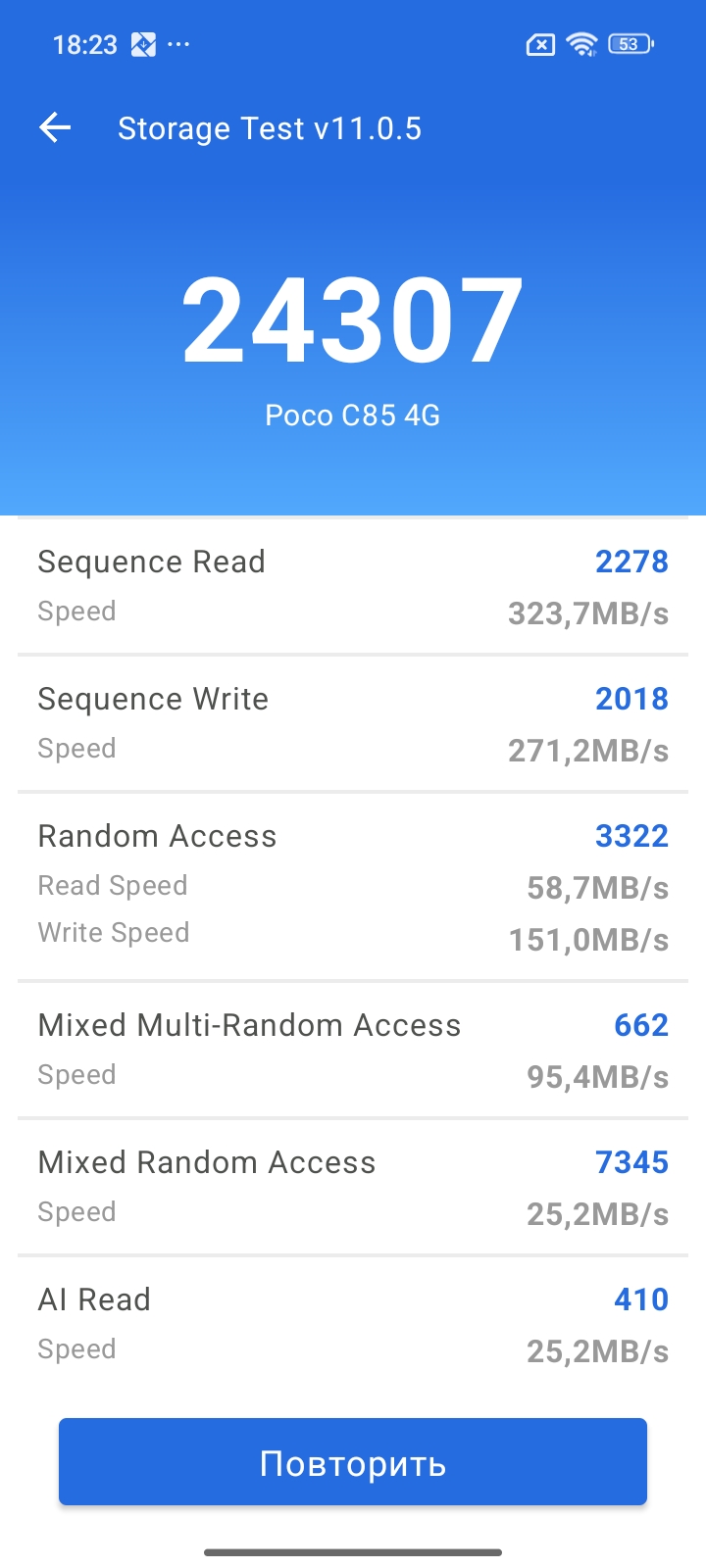Go back from Storage Test screen
This screenshot has width=706, height=1568.
[56, 127]
